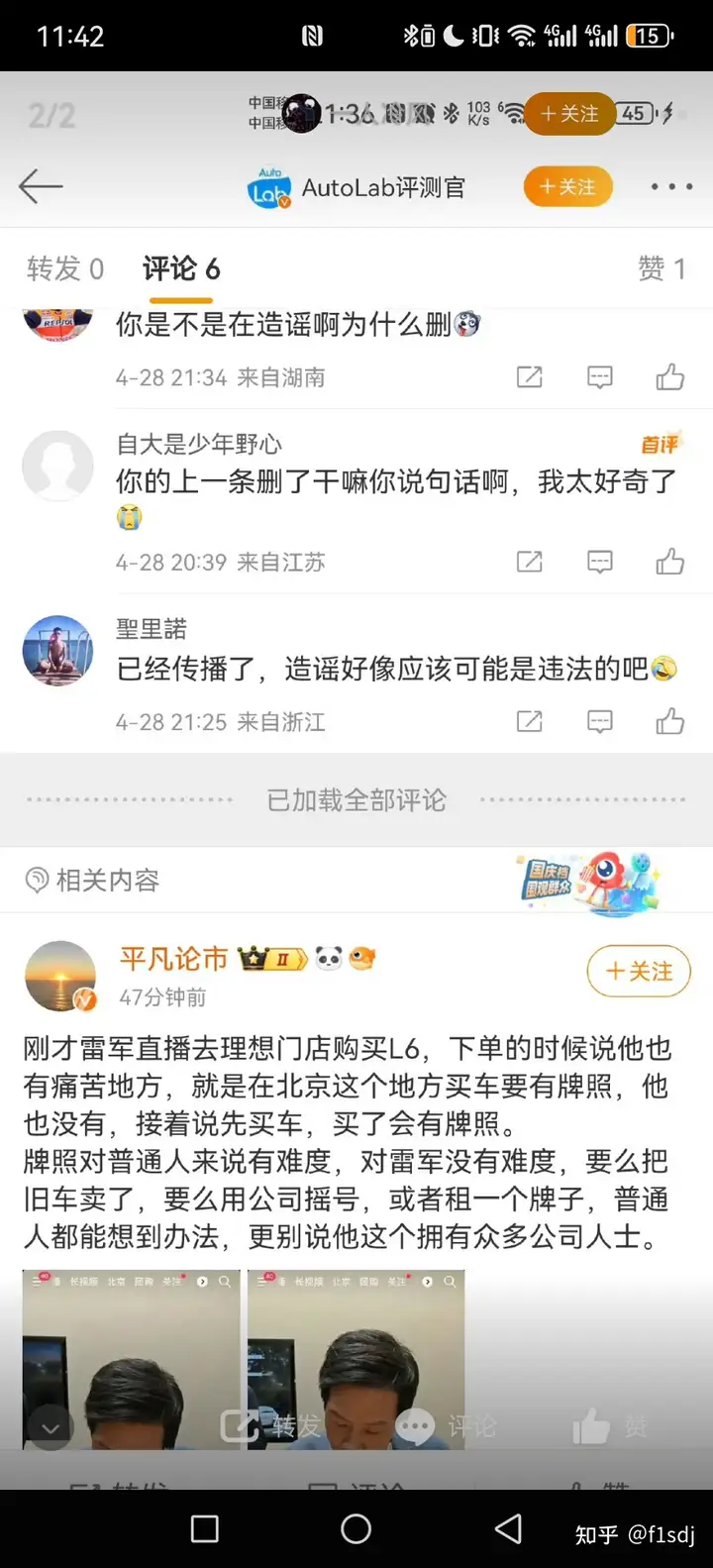Viewport: 713px width, 1568px height.
Task: Tap the system home button
Action: tap(356, 1528)
